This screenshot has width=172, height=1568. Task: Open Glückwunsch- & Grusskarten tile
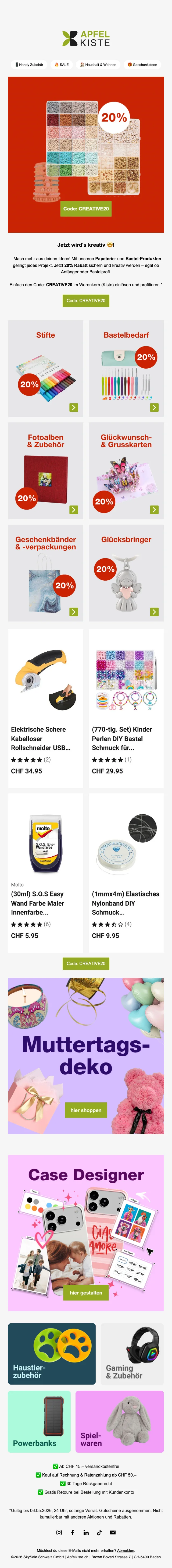126,471
